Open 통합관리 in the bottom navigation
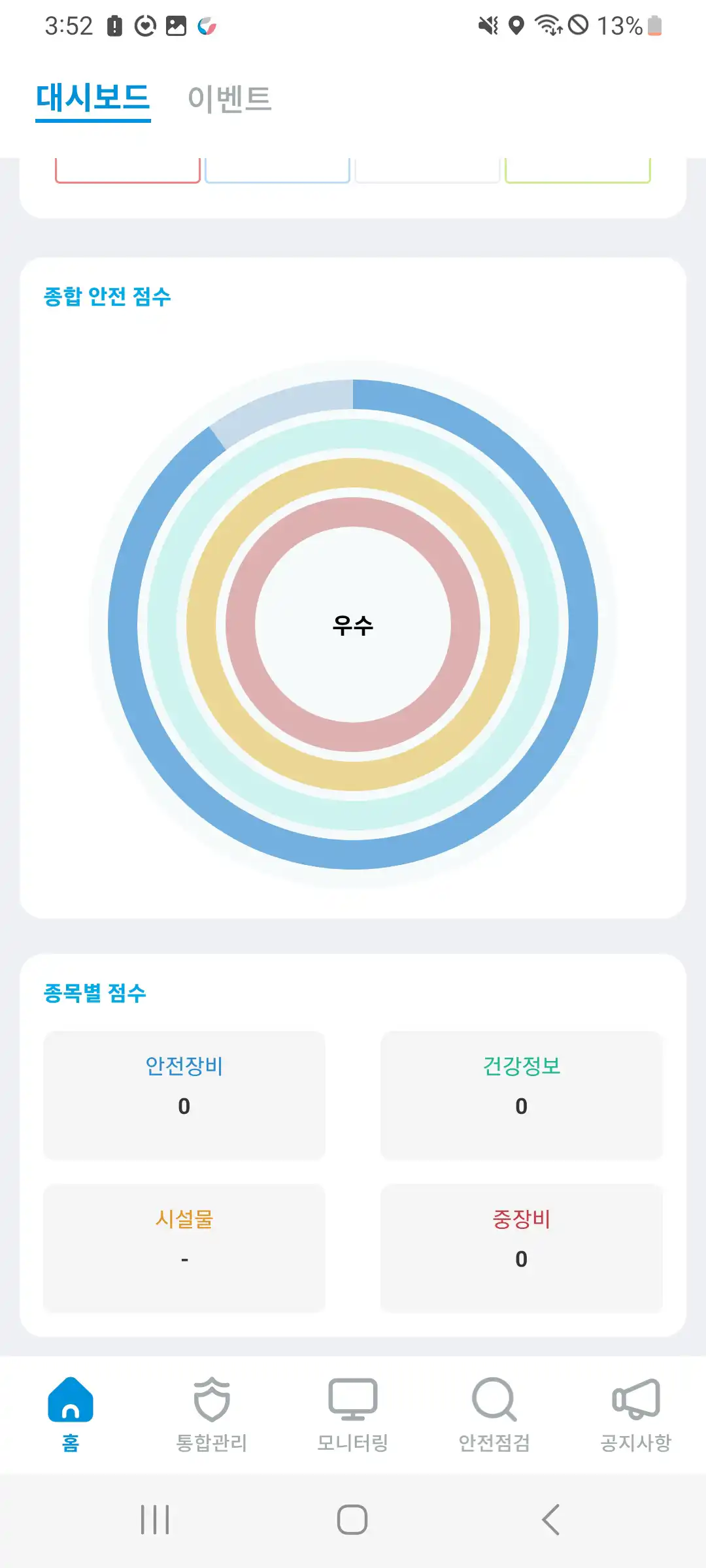This screenshot has width=706, height=1568. (212, 1414)
